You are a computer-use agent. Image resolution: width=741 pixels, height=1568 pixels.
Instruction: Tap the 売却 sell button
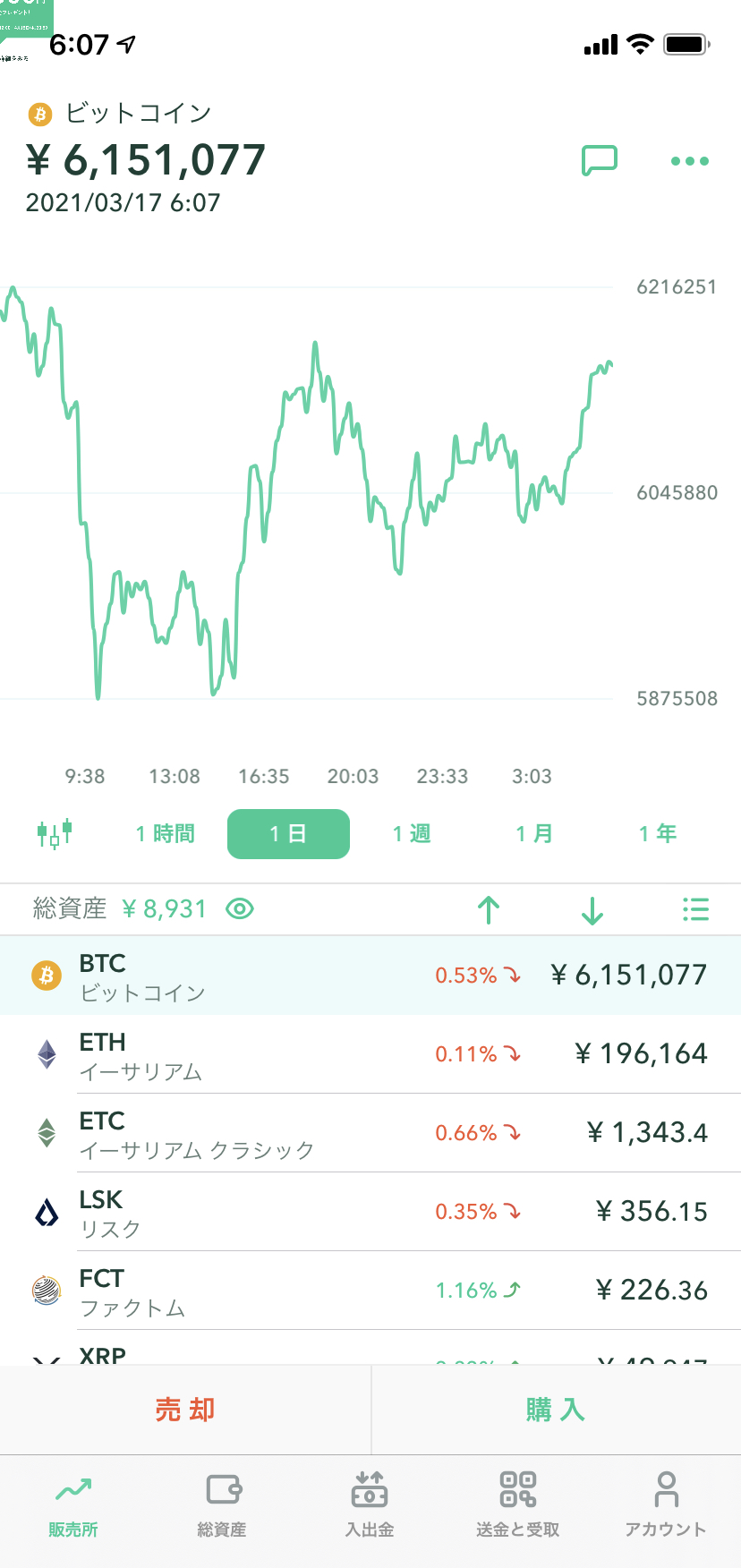pyautogui.click(x=185, y=1410)
